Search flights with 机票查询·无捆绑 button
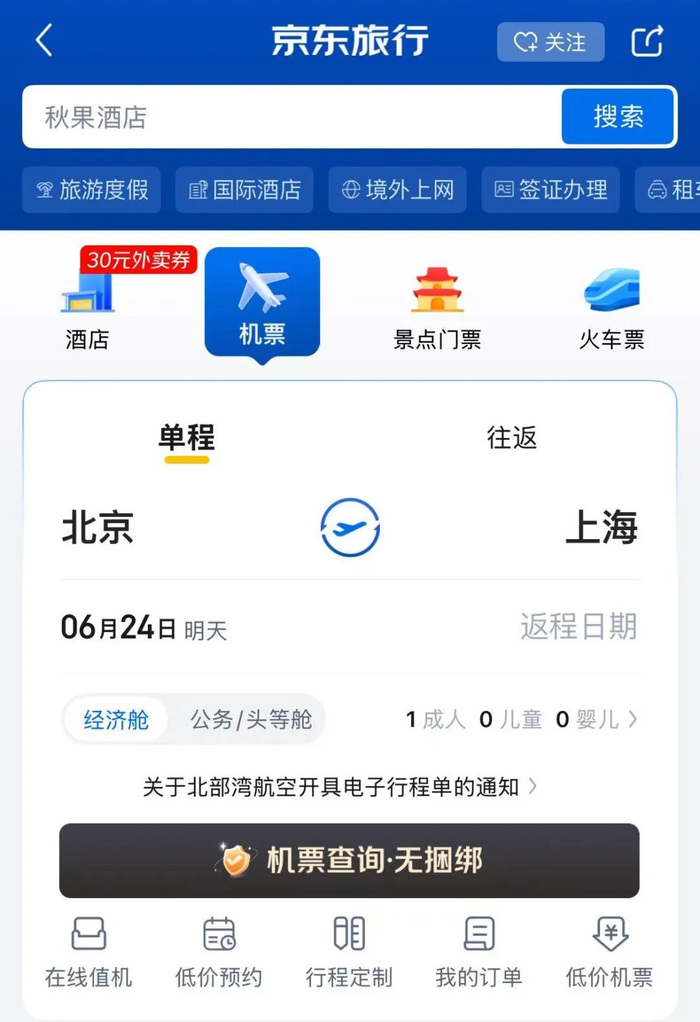 point(349,860)
